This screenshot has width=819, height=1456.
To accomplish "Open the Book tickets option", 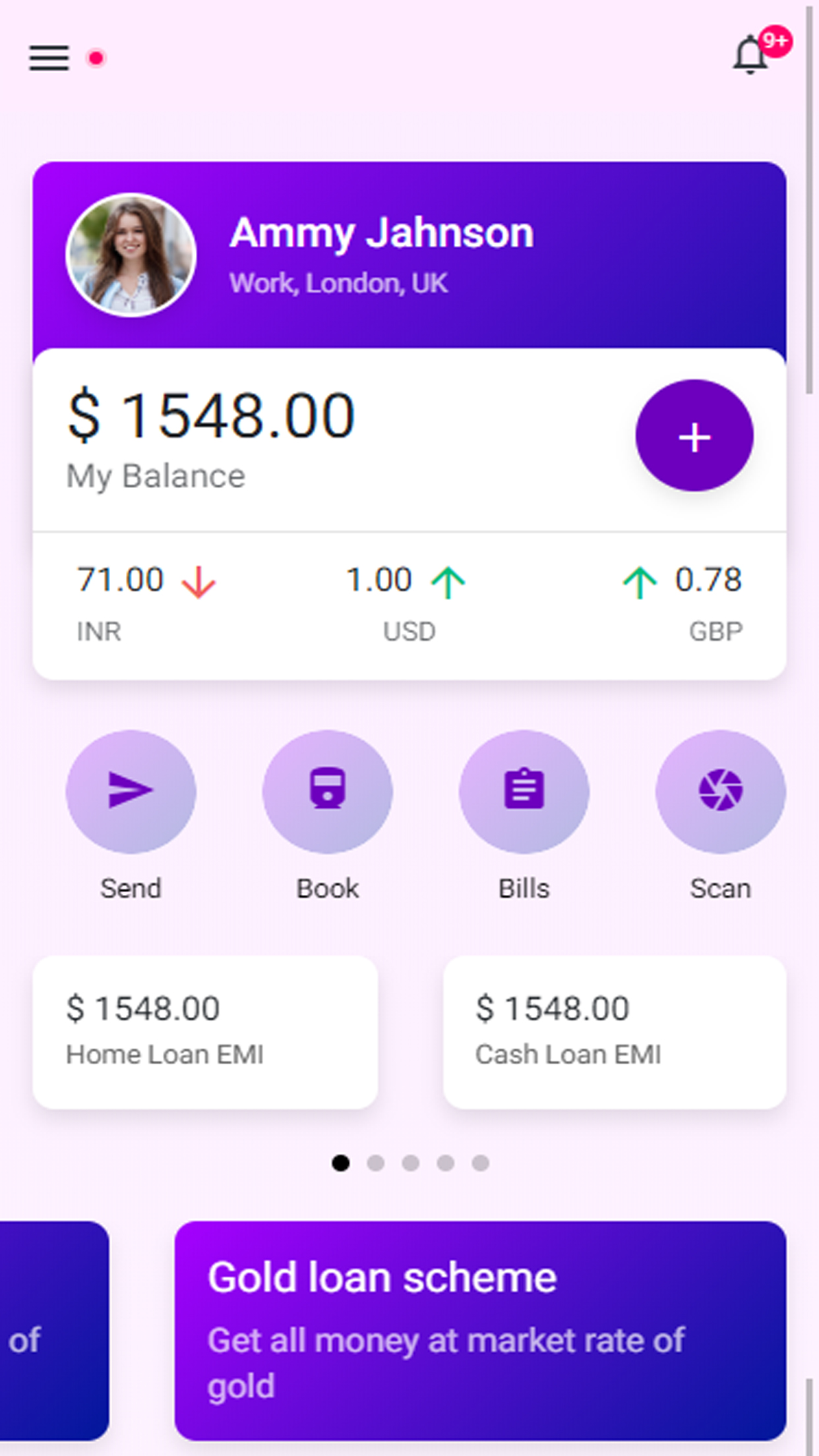I will pyautogui.click(x=328, y=791).
